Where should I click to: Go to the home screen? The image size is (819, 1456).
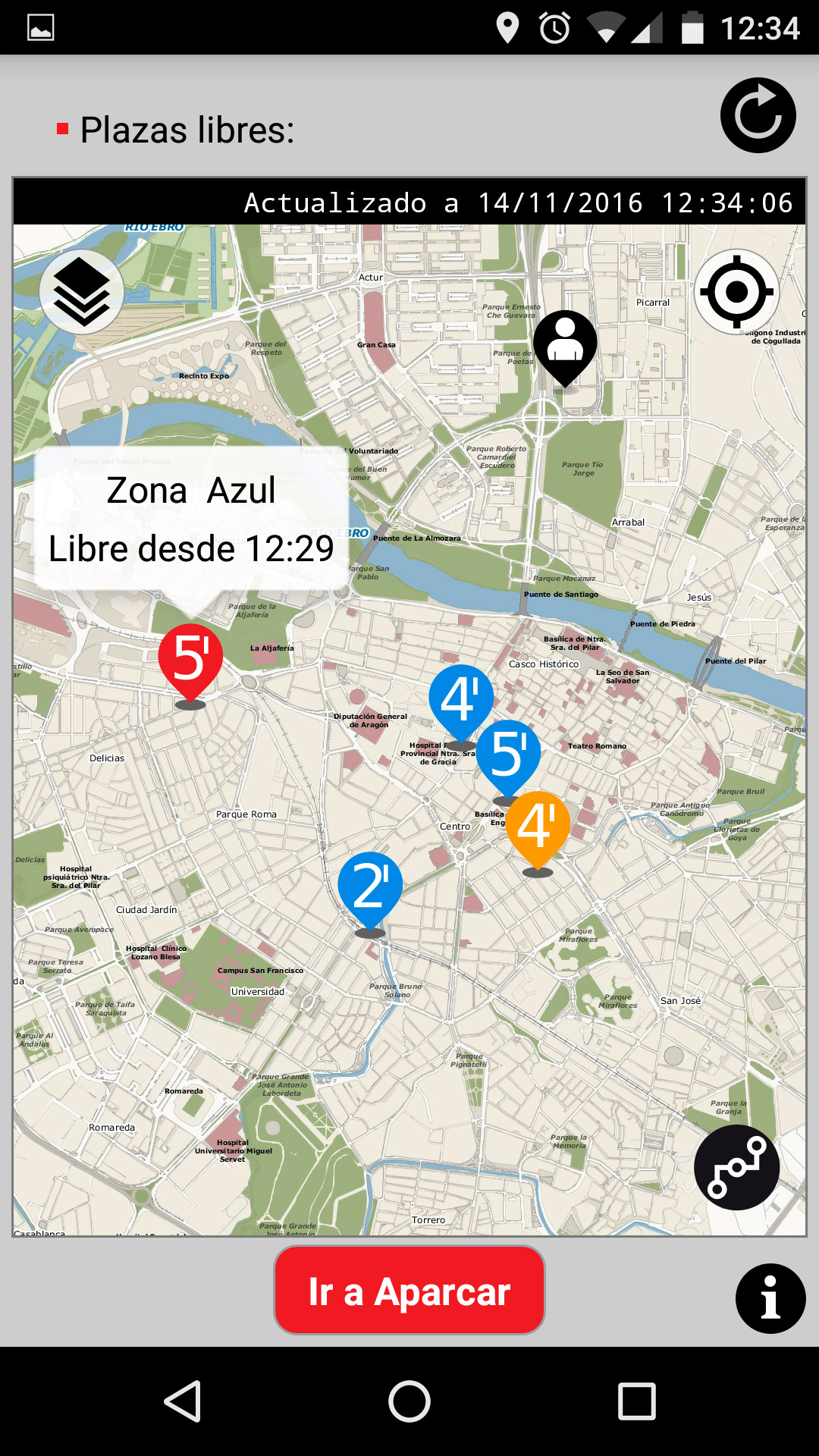pos(409,1401)
